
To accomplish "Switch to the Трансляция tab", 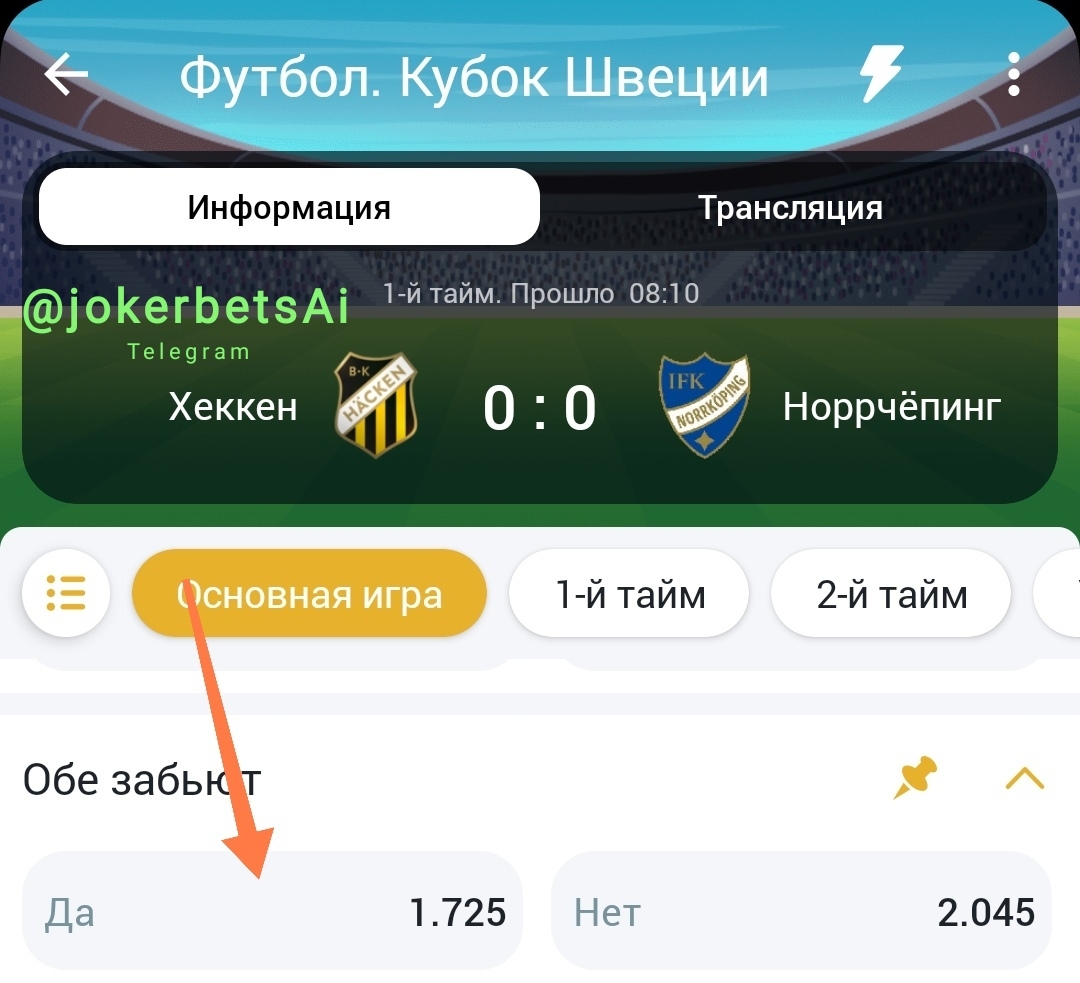I will (790, 207).
